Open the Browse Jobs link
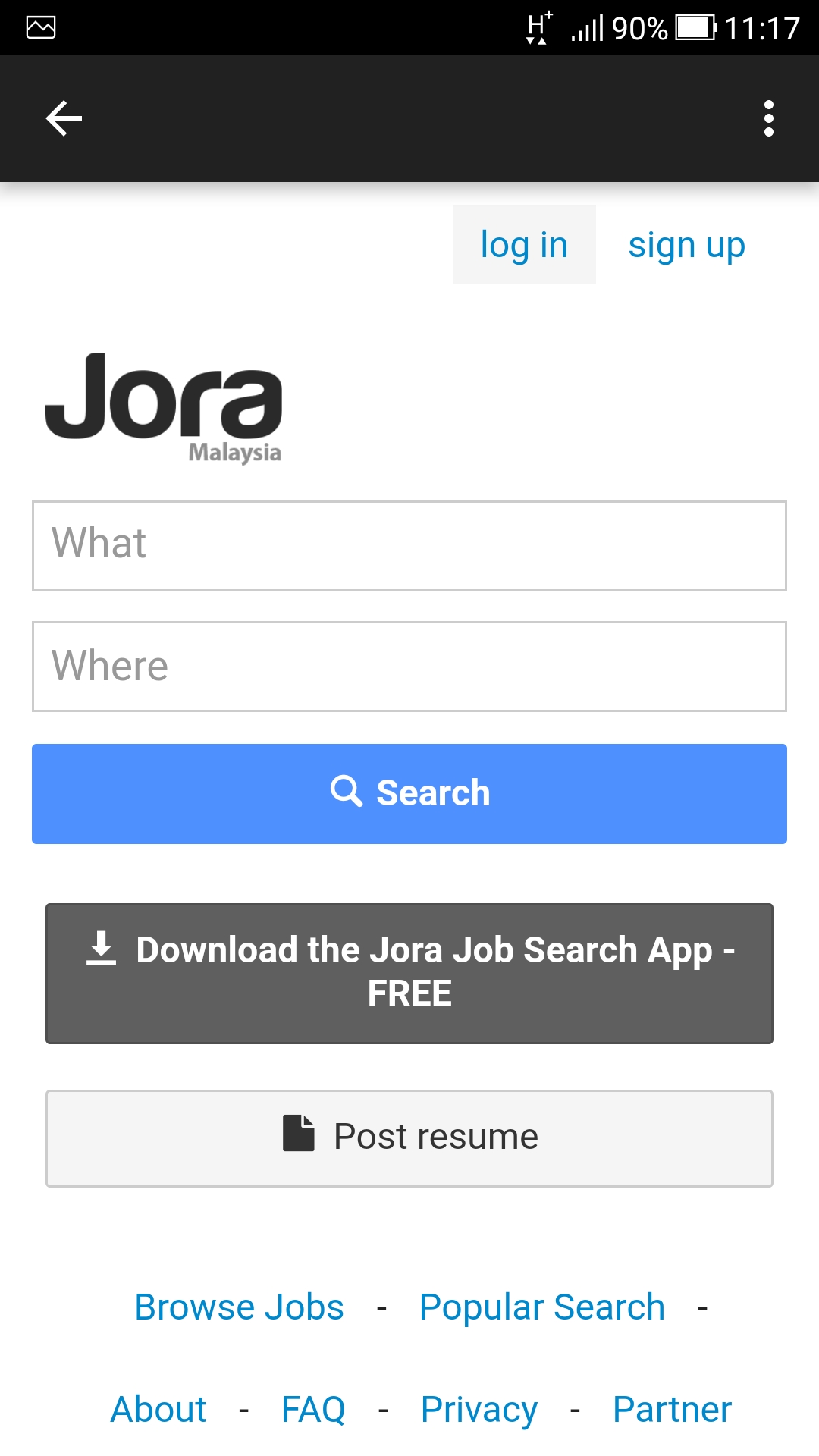 tap(239, 1307)
